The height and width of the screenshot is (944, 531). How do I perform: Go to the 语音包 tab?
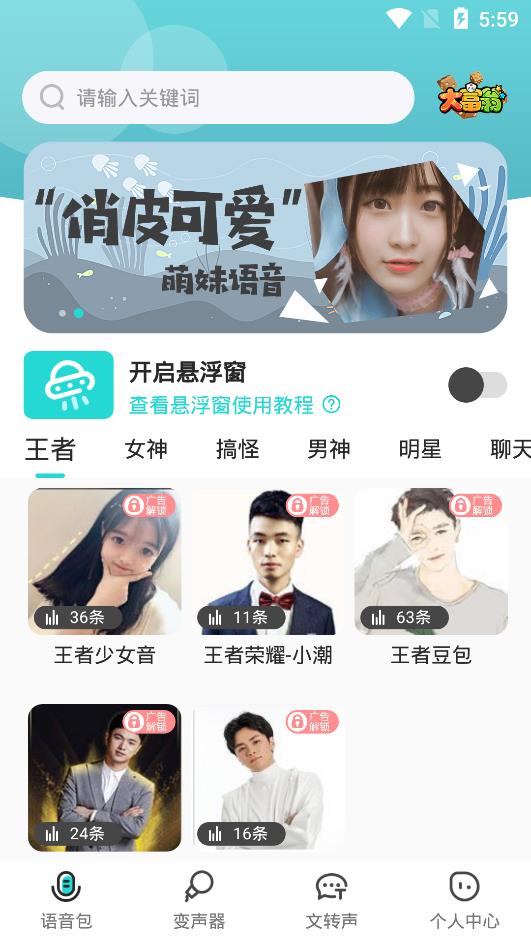66,901
